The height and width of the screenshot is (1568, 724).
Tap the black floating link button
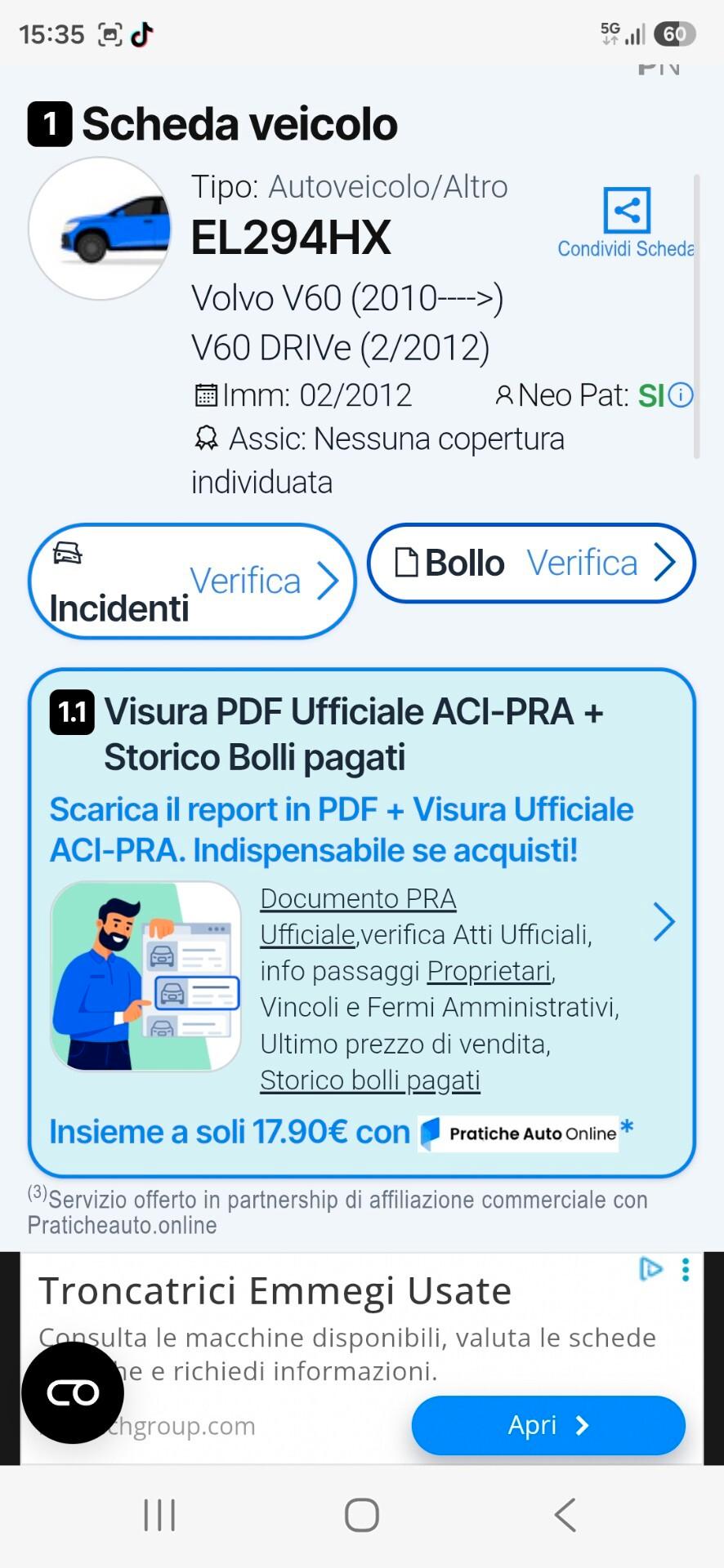click(73, 1392)
